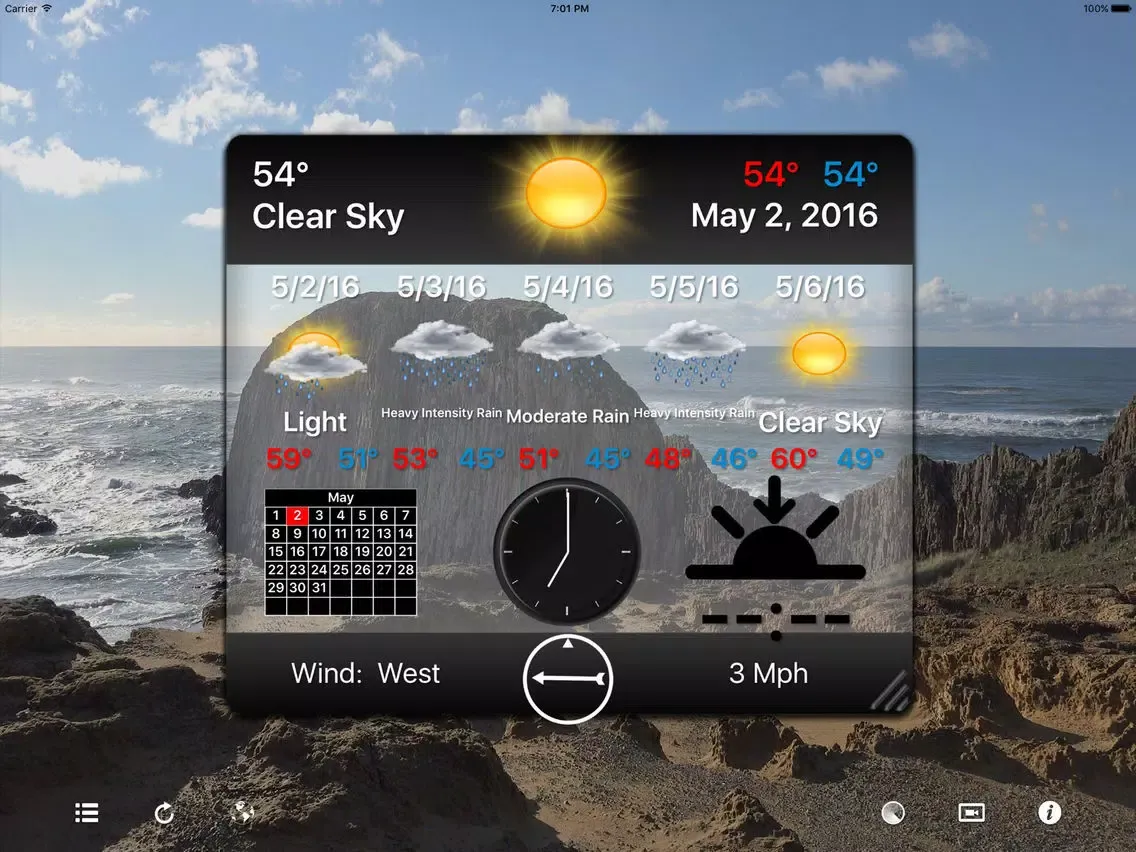Select the 5/3/16 forecast day

441,350
